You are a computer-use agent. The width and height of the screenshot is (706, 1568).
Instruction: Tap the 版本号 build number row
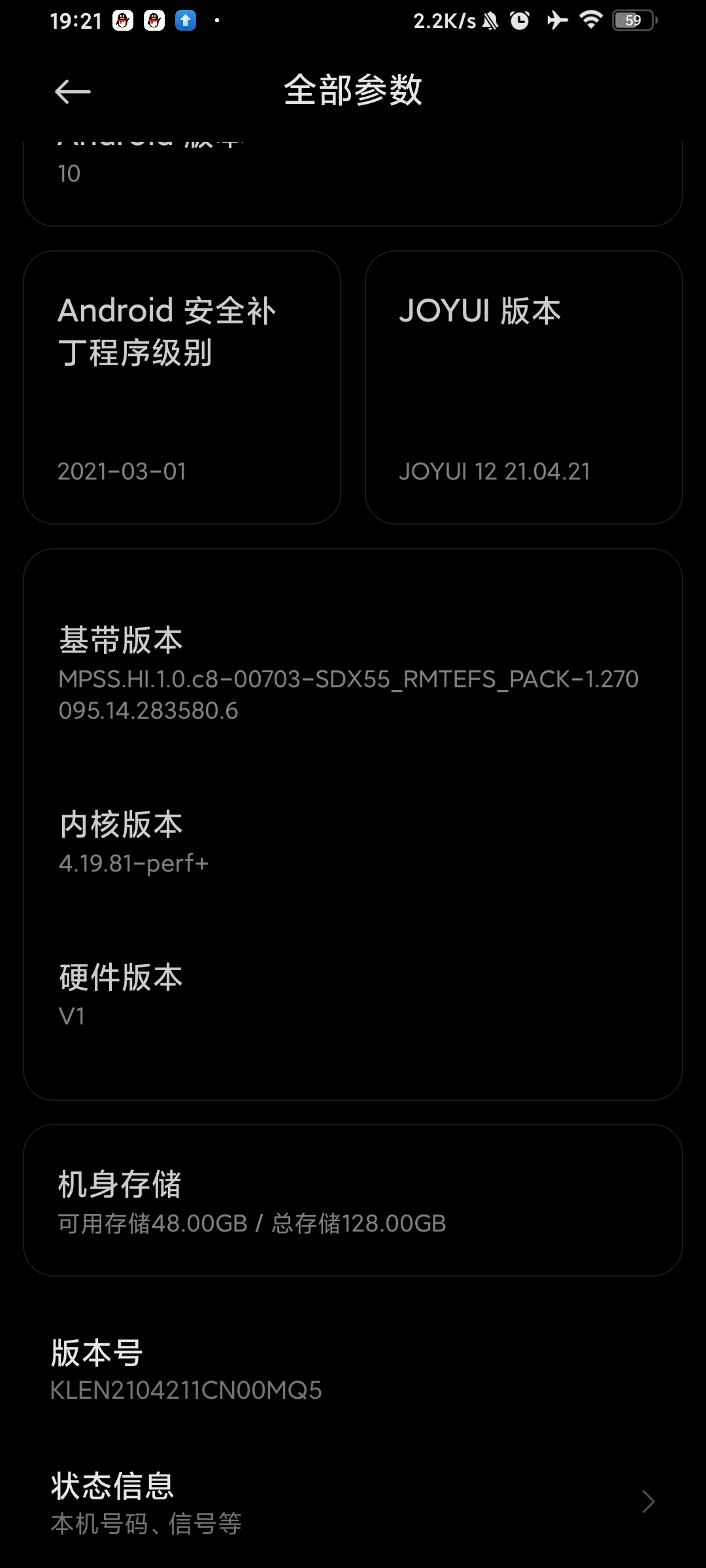pyautogui.click(x=353, y=1369)
